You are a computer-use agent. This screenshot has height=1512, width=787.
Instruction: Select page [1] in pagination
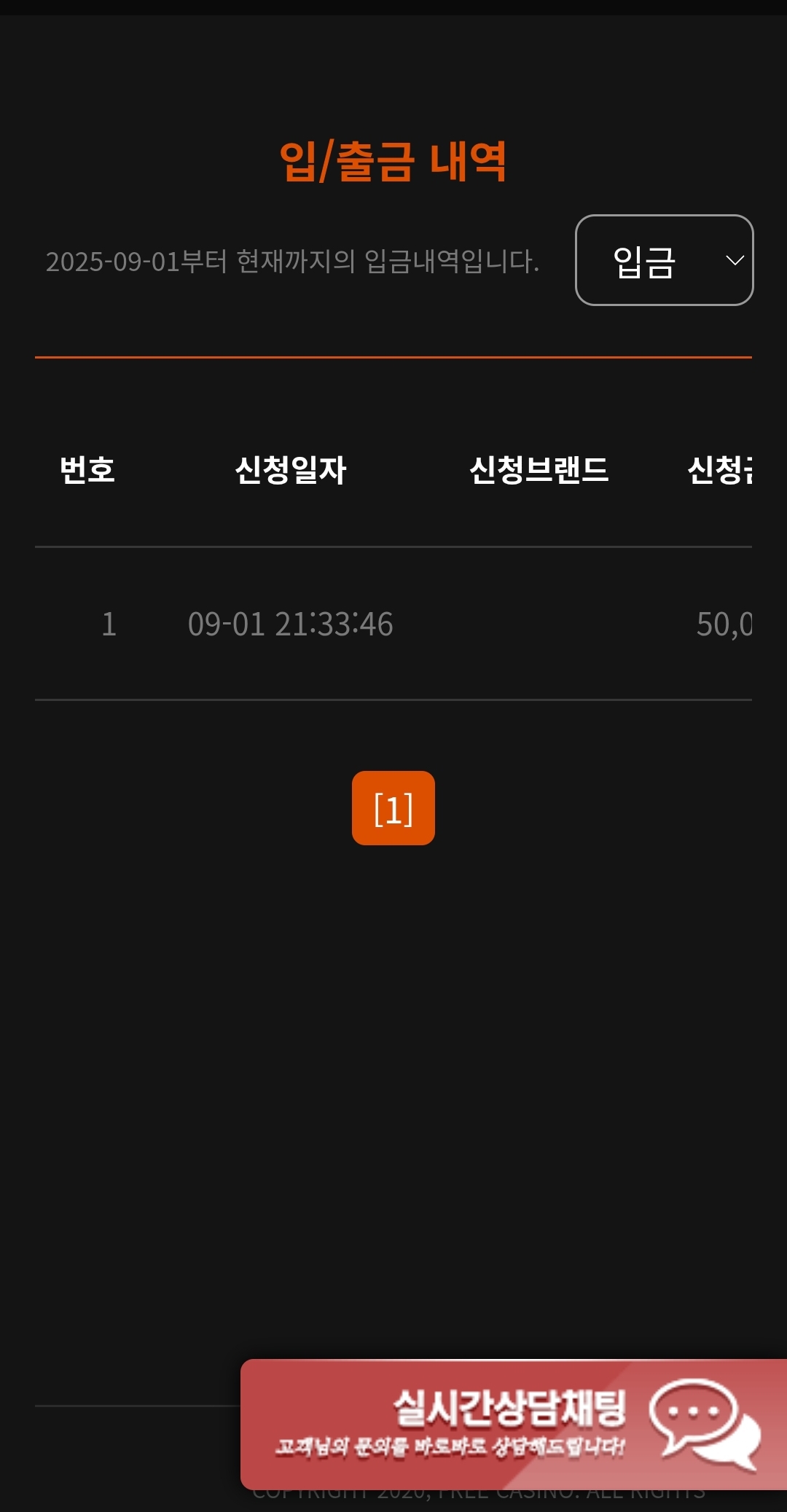393,808
